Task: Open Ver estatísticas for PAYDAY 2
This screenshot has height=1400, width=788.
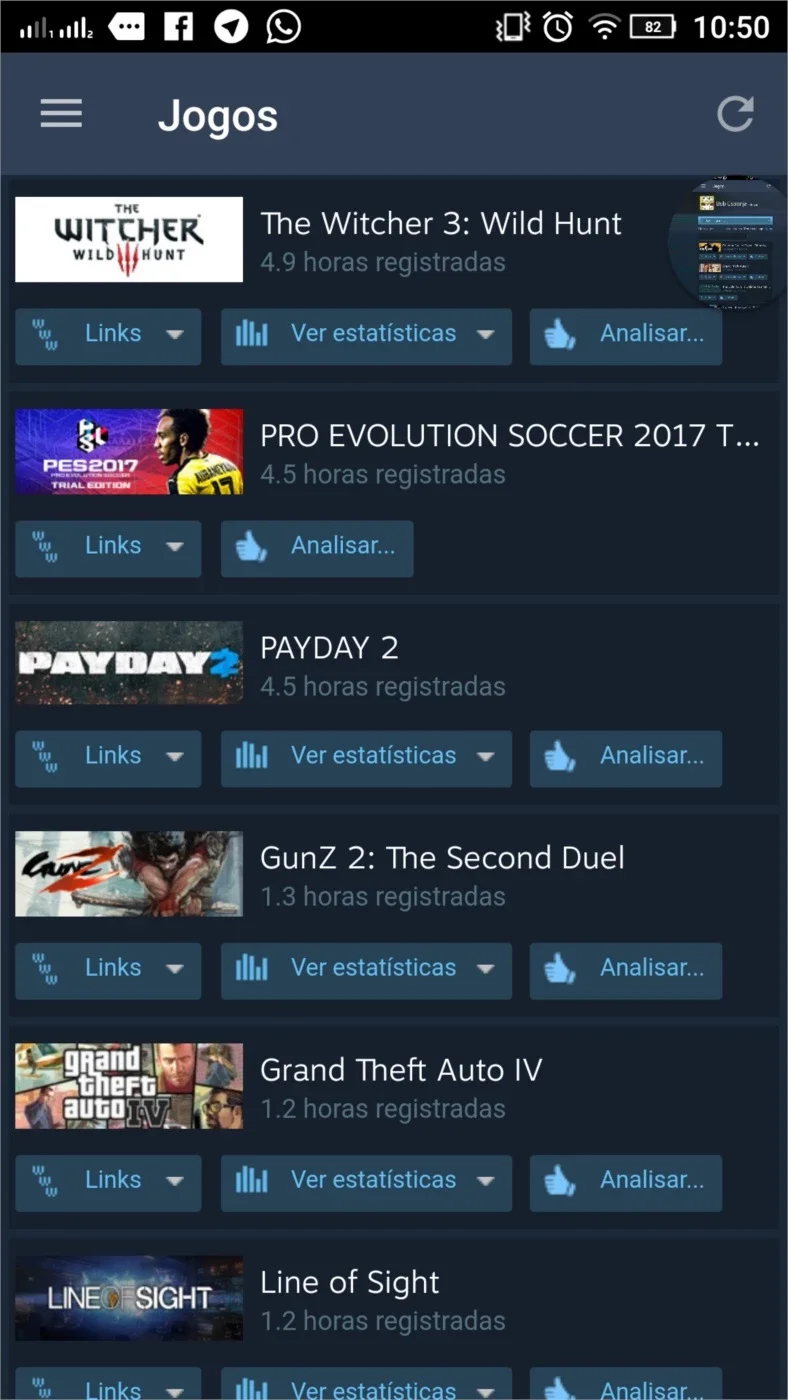Action: [x=366, y=758]
